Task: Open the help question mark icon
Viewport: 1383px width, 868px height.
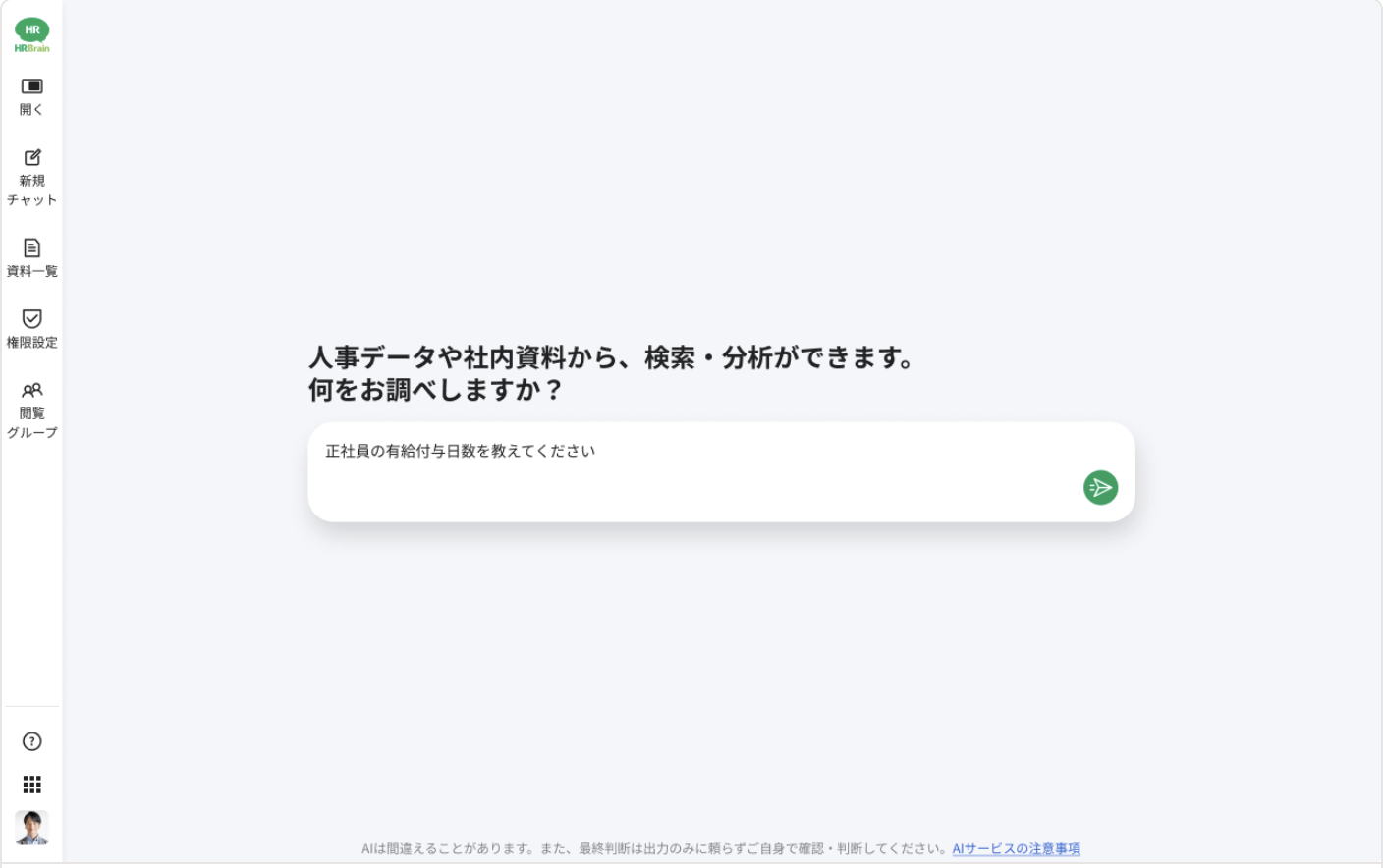Action: pyautogui.click(x=31, y=741)
